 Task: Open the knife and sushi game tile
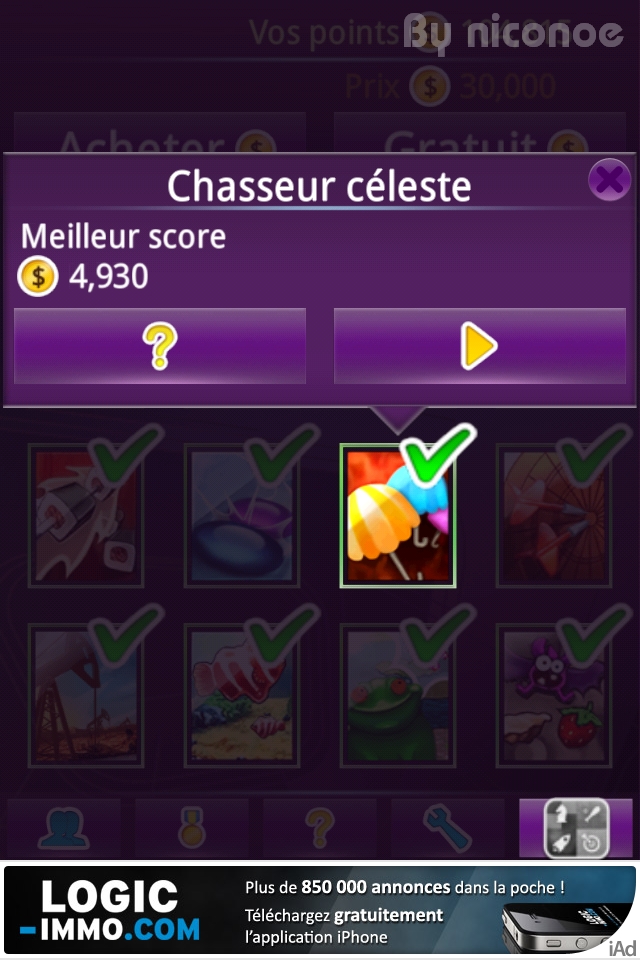[85, 515]
